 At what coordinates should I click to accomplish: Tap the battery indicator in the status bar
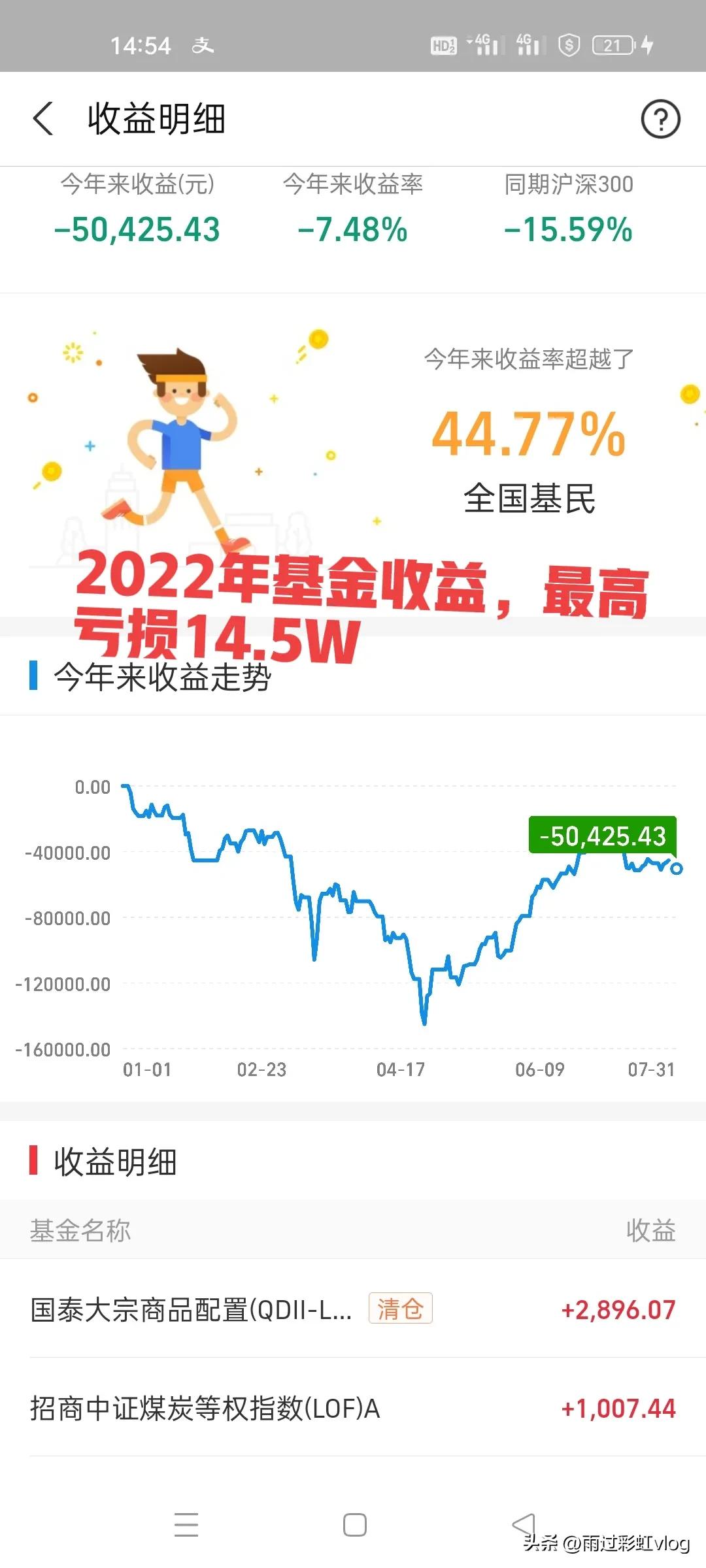(x=612, y=46)
